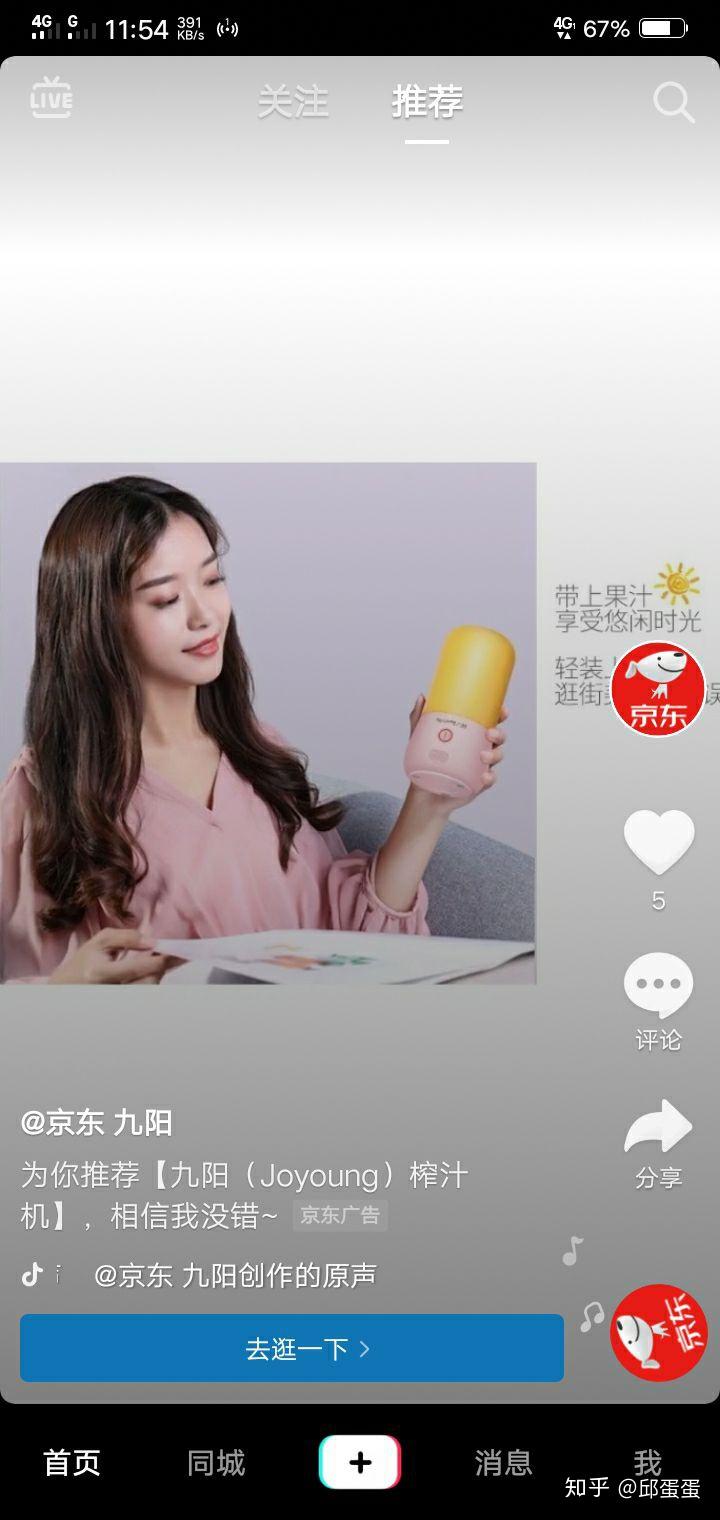720x1520 pixels.
Task: Go to the 首页 tab
Action: tap(72, 1463)
